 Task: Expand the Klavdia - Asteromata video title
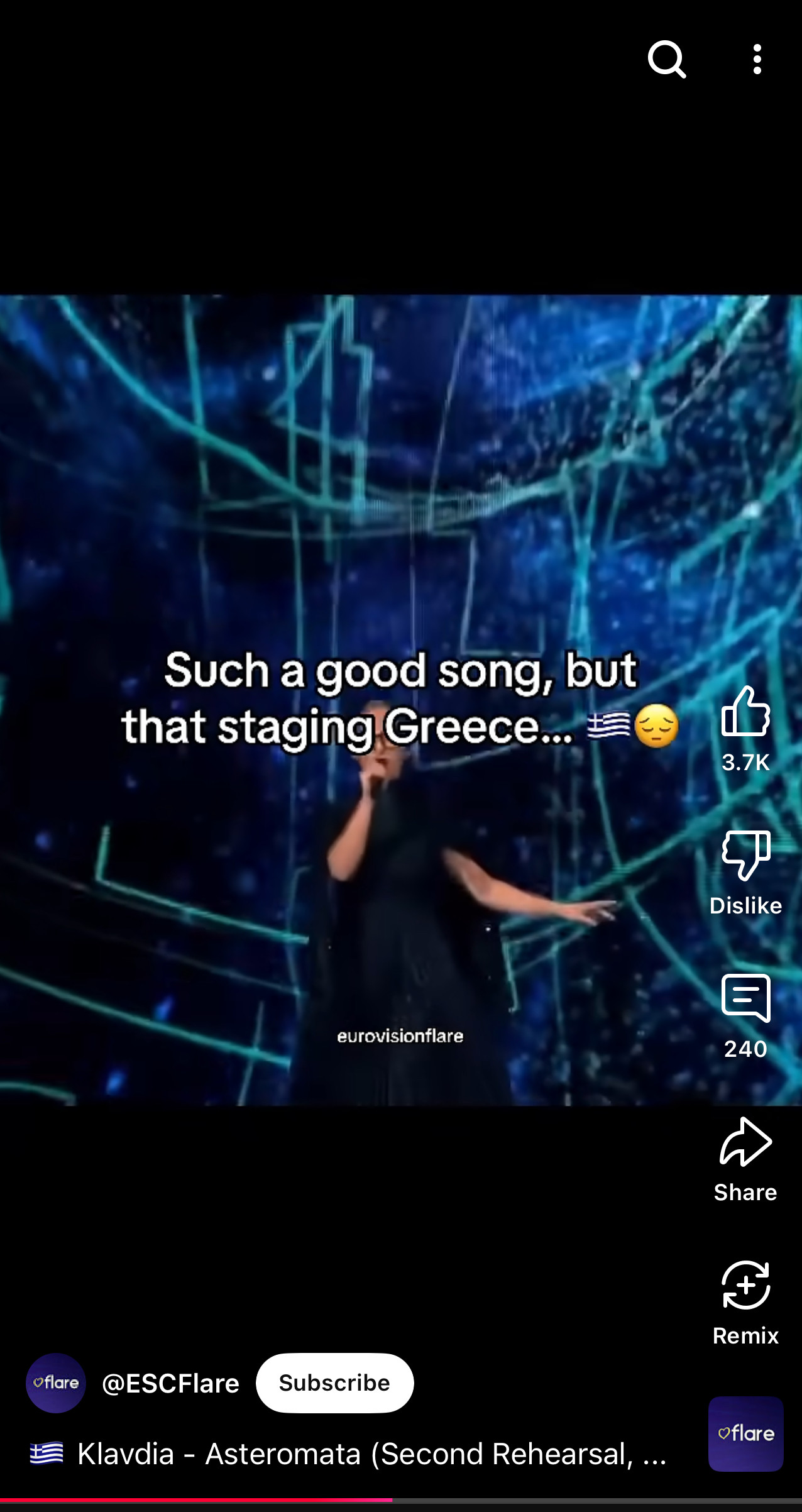coord(371,1454)
